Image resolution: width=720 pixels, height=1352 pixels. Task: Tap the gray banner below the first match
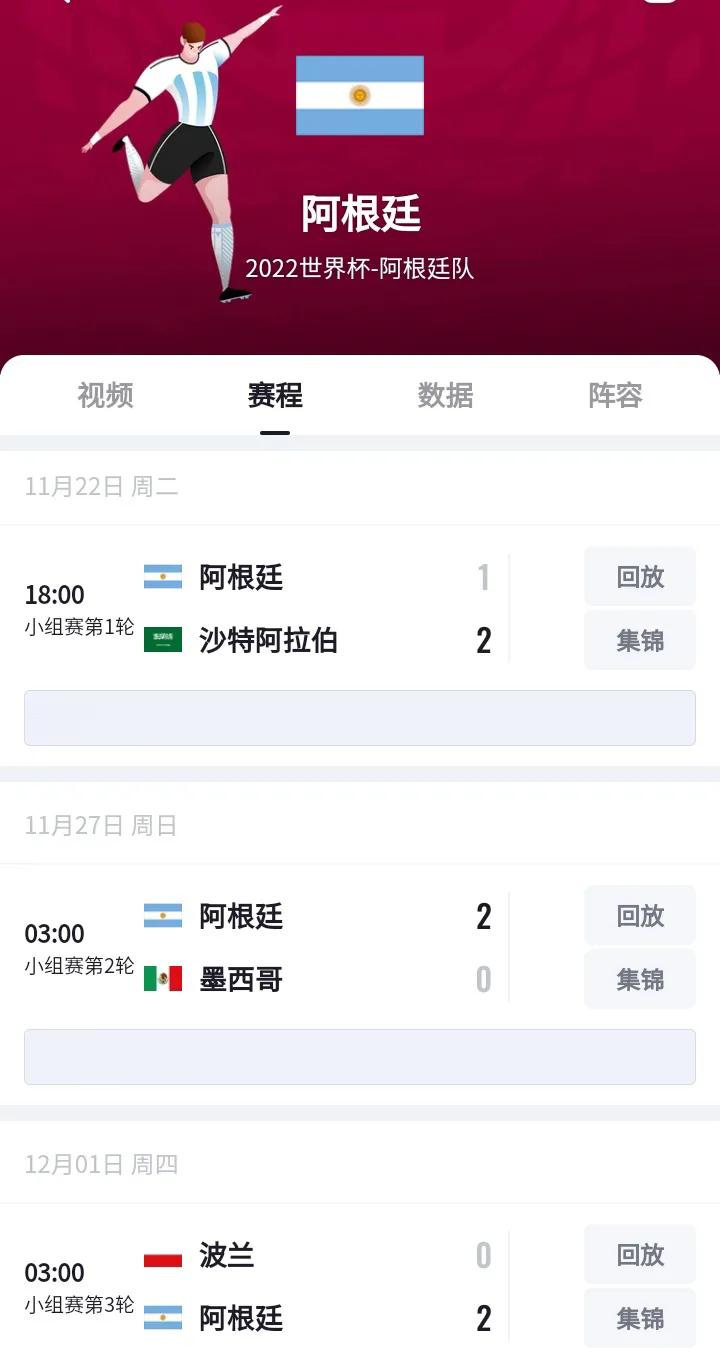point(360,717)
